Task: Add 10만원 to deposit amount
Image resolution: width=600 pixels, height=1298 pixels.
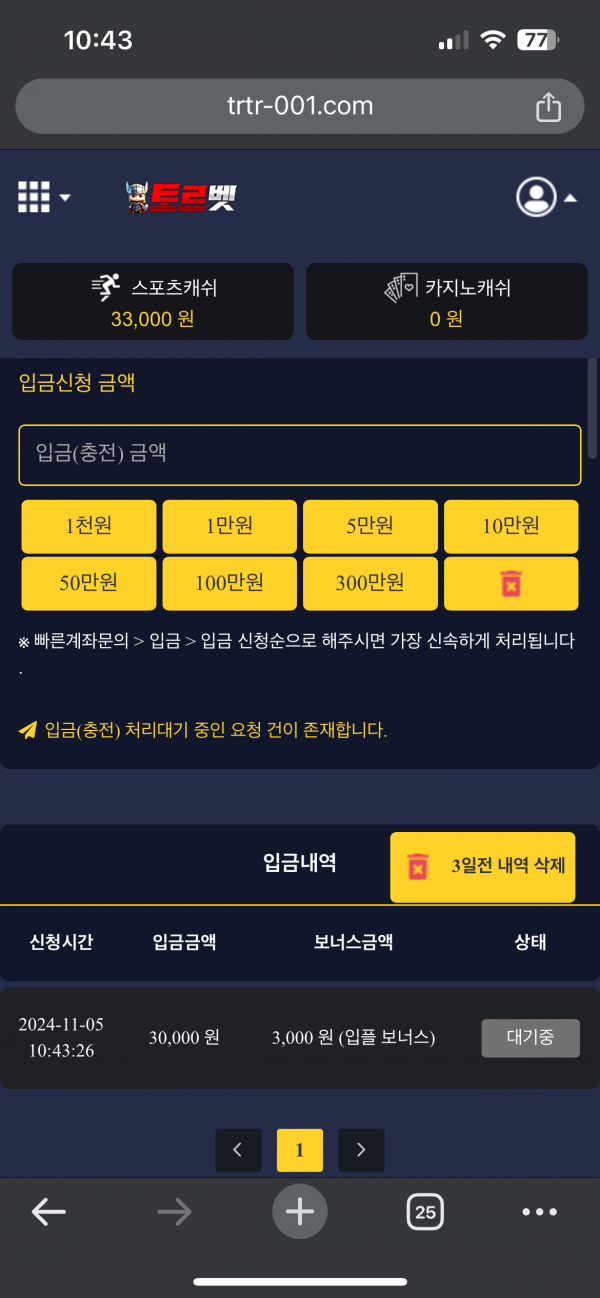Action: tap(511, 526)
